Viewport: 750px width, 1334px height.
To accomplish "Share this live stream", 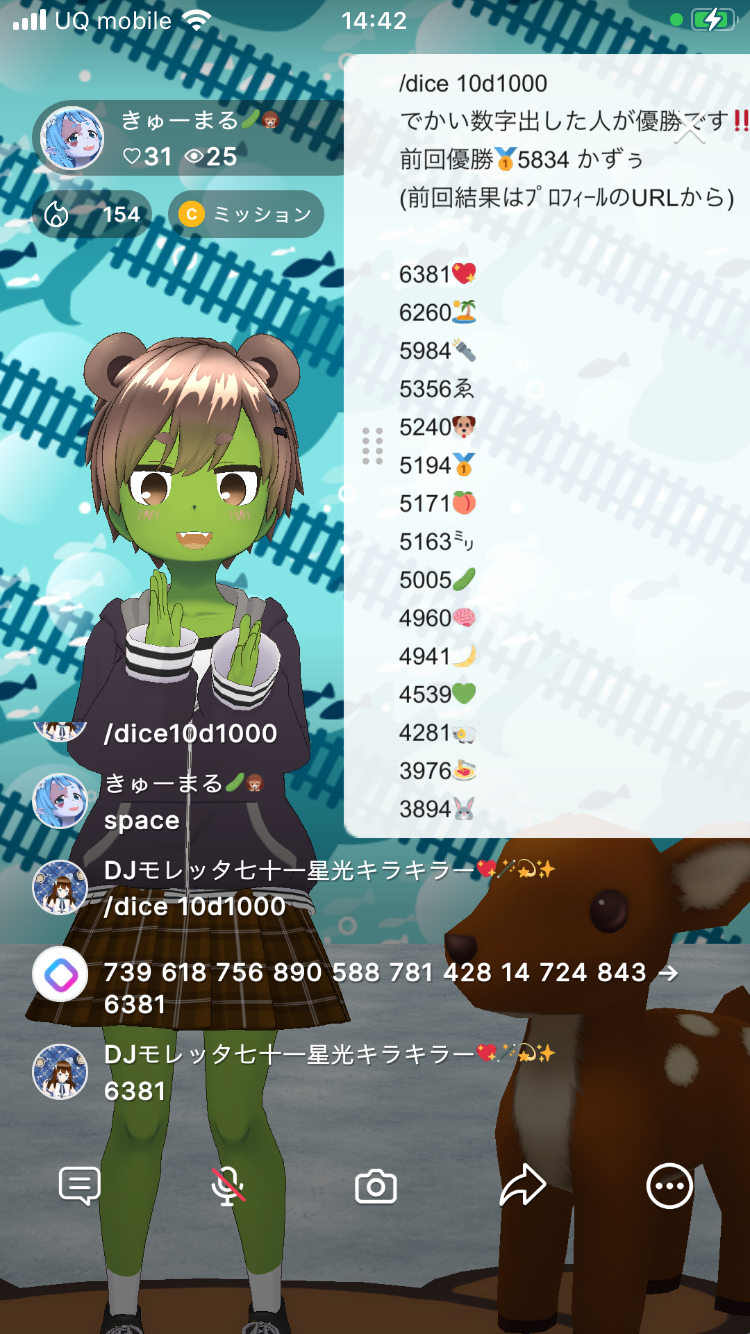I will click(522, 1187).
